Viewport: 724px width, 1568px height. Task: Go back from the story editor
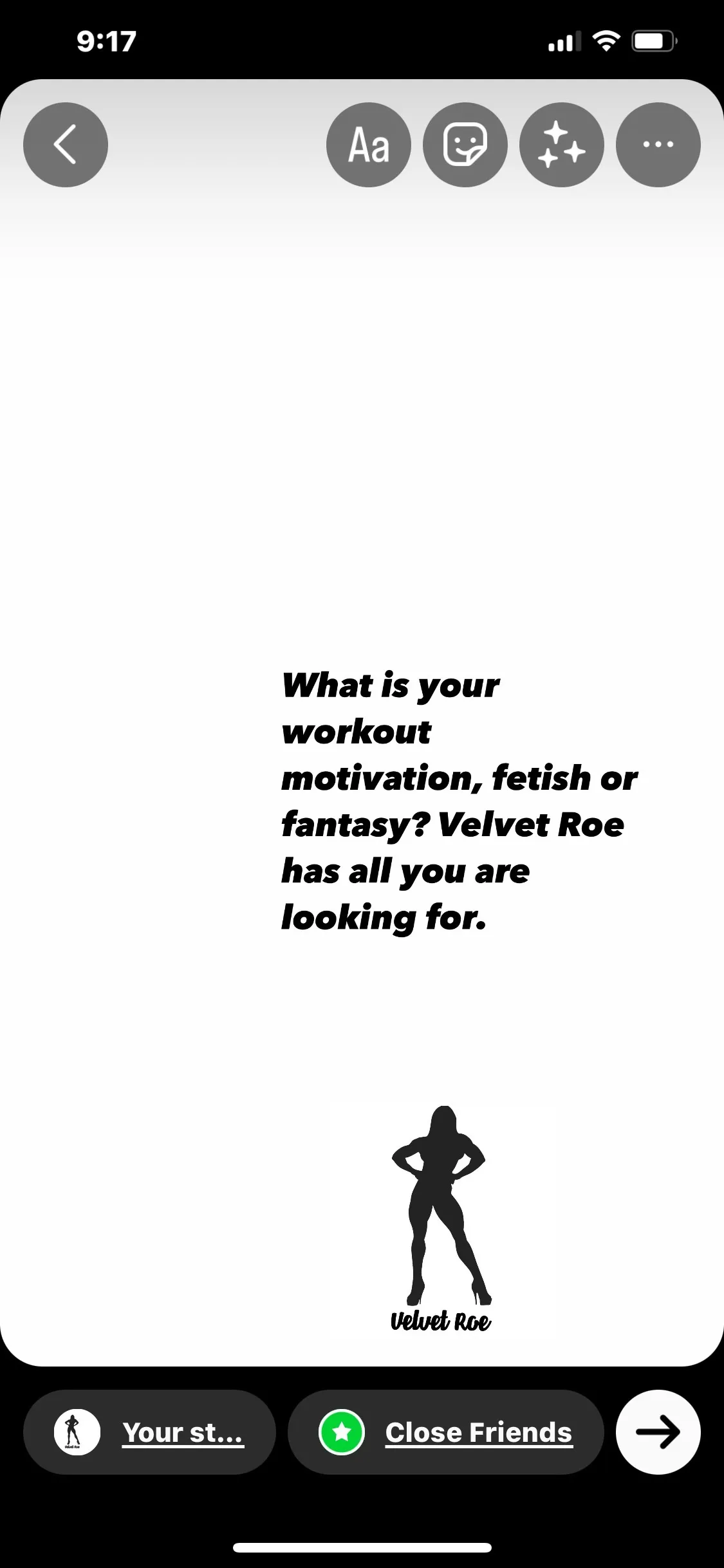click(x=66, y=145)
